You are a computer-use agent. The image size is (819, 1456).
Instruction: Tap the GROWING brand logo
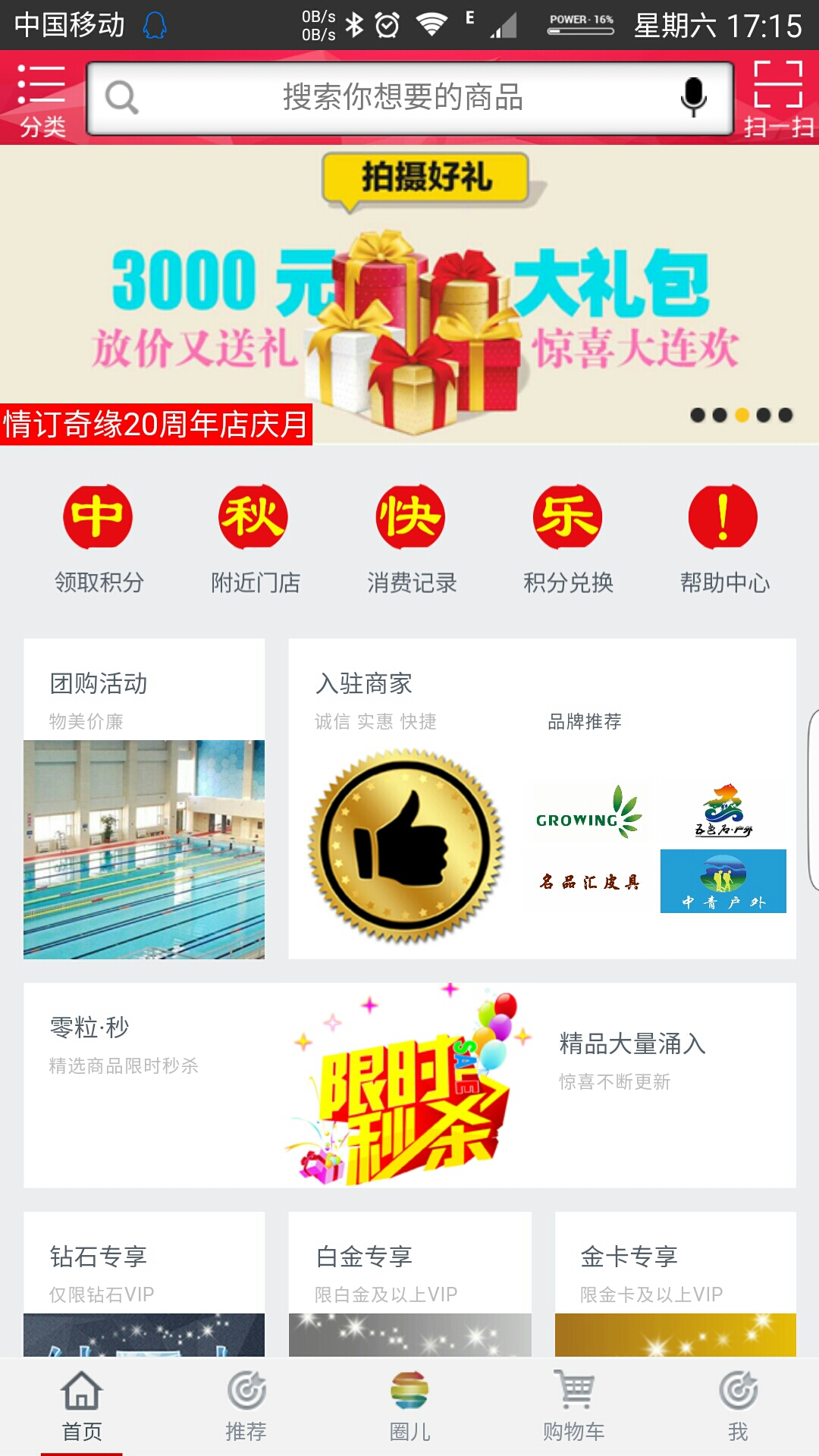588,817
